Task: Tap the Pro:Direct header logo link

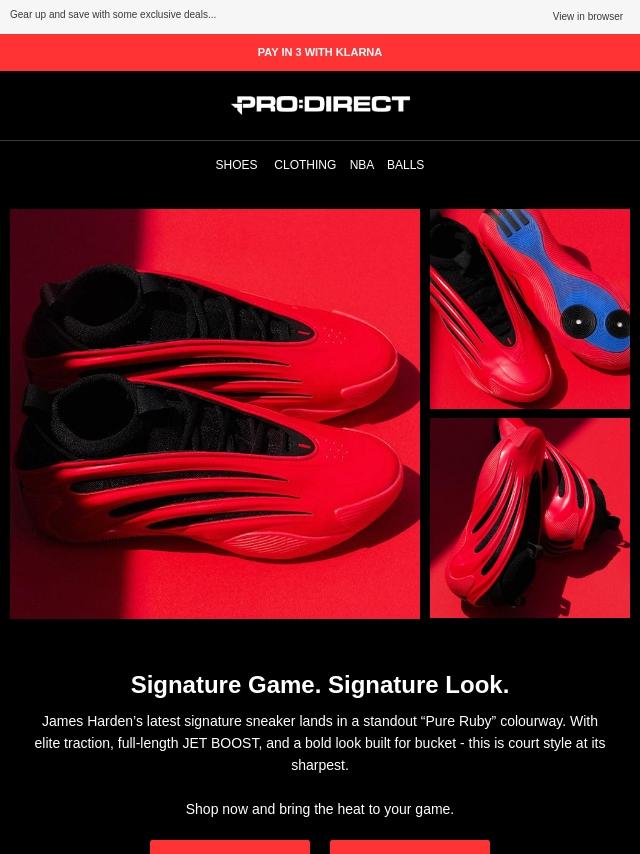Action: (x=320, y=104)
